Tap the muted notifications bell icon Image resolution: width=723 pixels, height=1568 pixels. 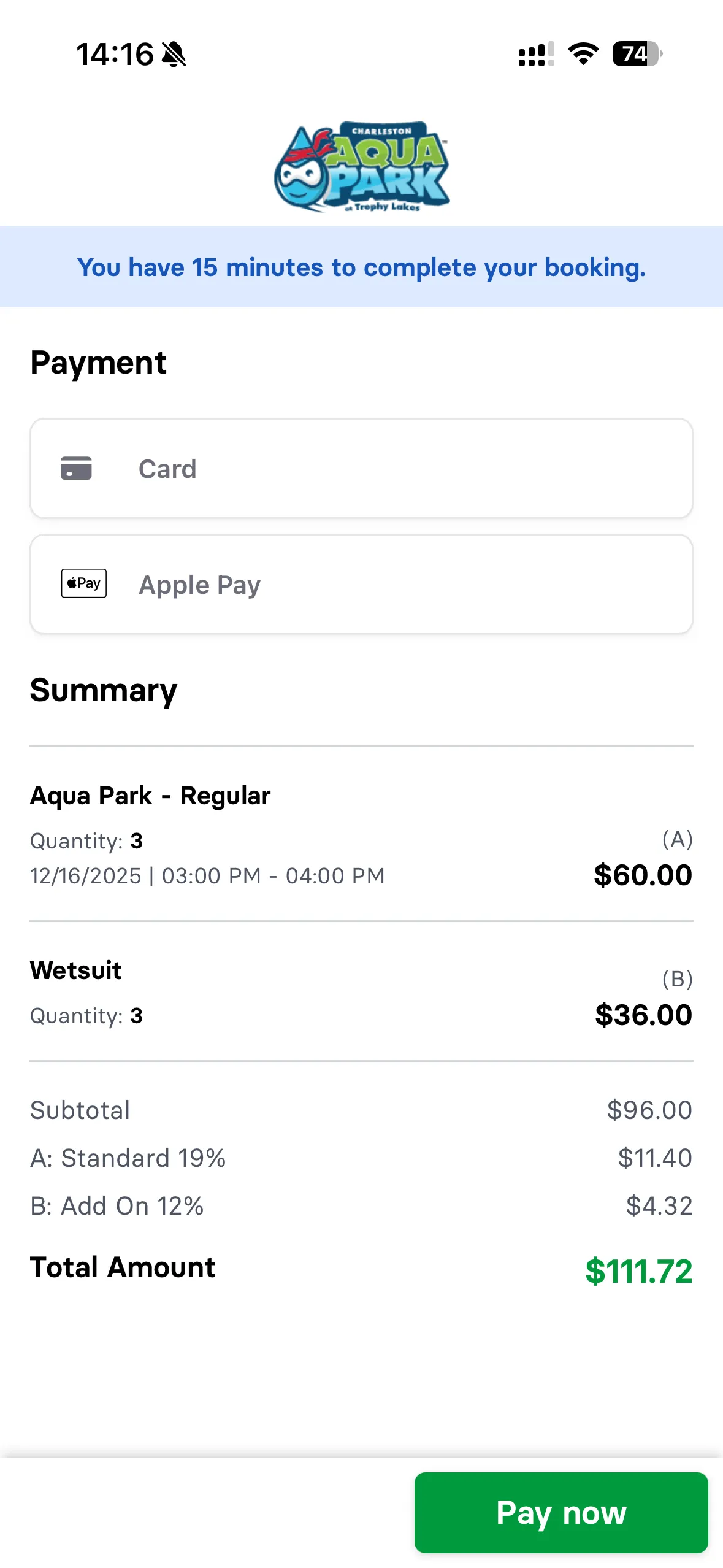click(174, 55)
